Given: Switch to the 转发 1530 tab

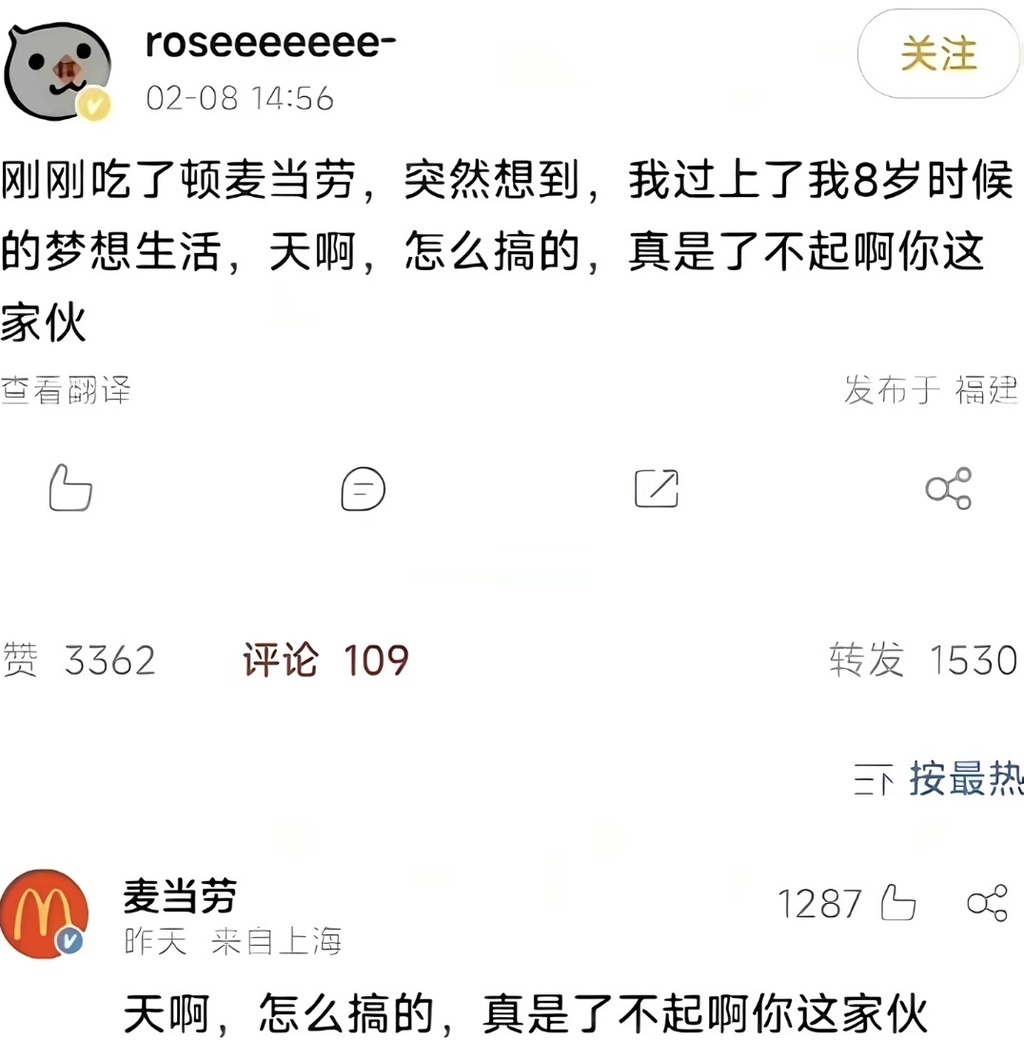Looking at the screenshot, I should (x=922, y=660).
